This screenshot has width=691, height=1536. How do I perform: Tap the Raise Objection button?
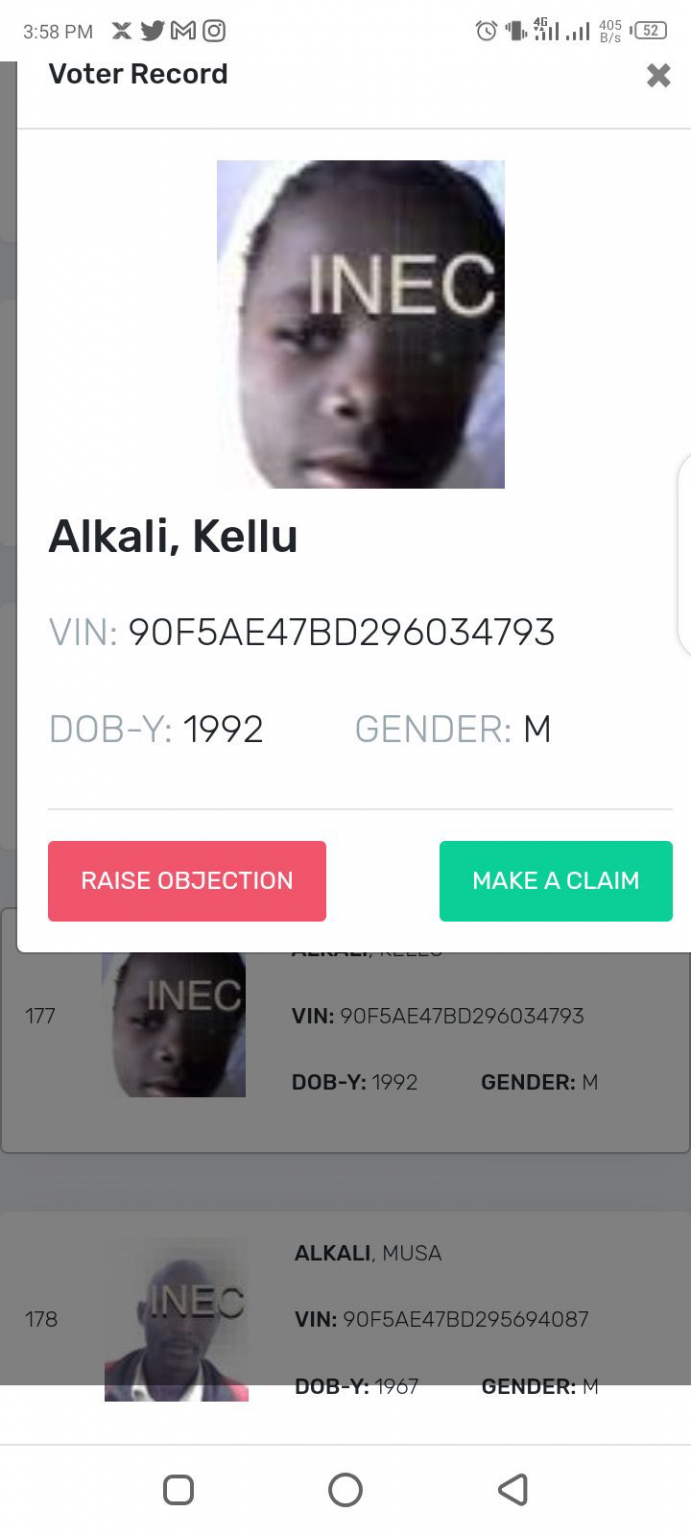(187, 881)
